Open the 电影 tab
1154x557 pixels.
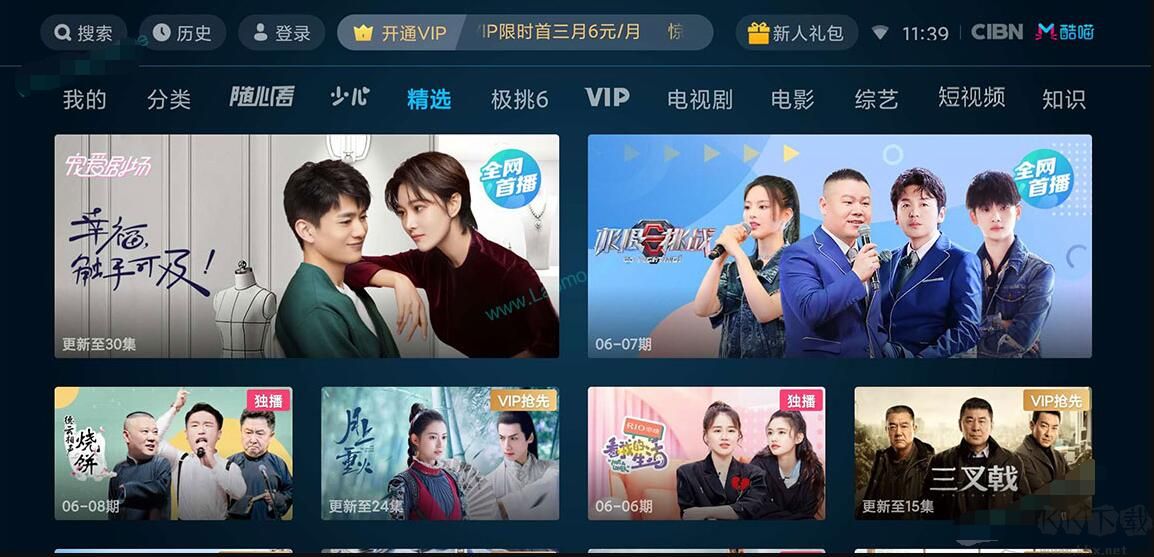[792, 99]
